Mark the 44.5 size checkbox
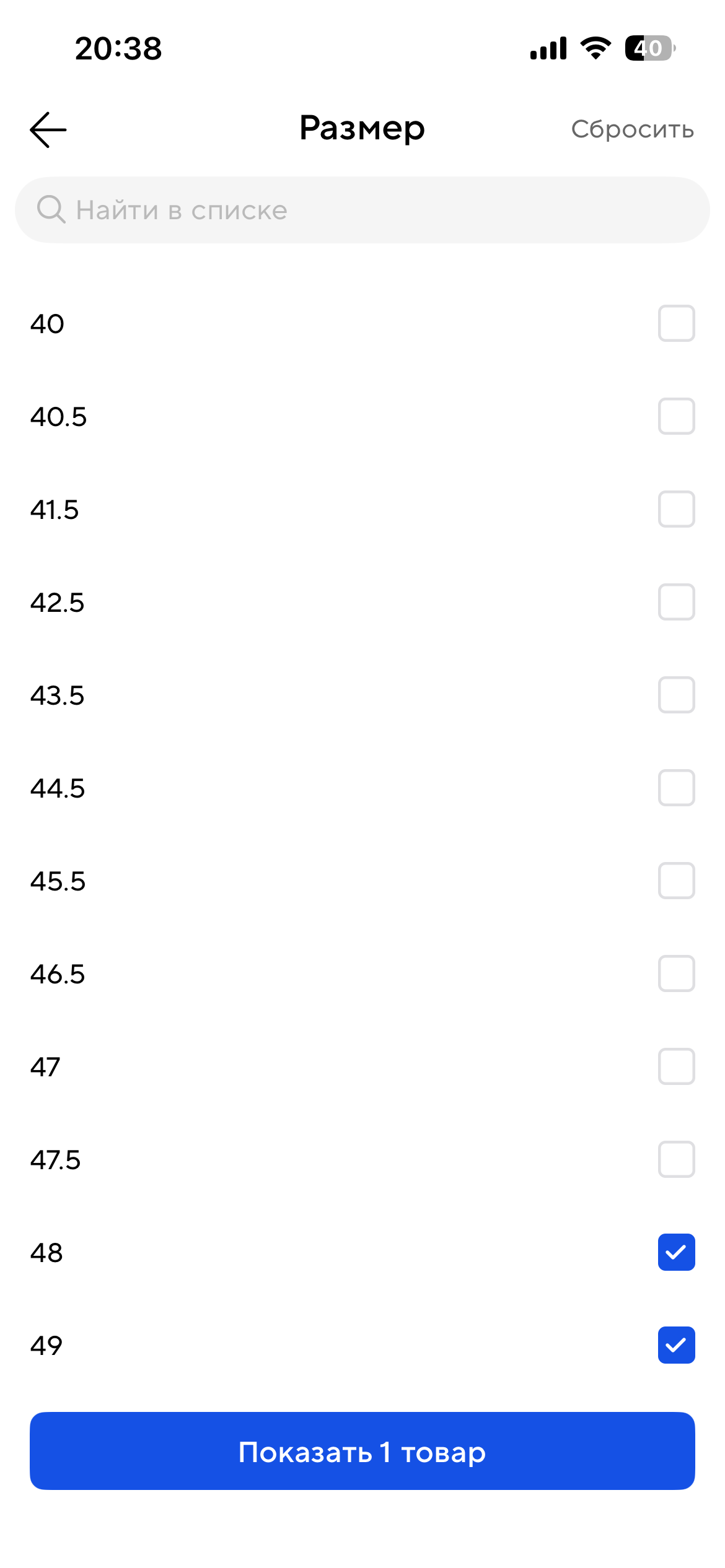 (x=676, y=788)
